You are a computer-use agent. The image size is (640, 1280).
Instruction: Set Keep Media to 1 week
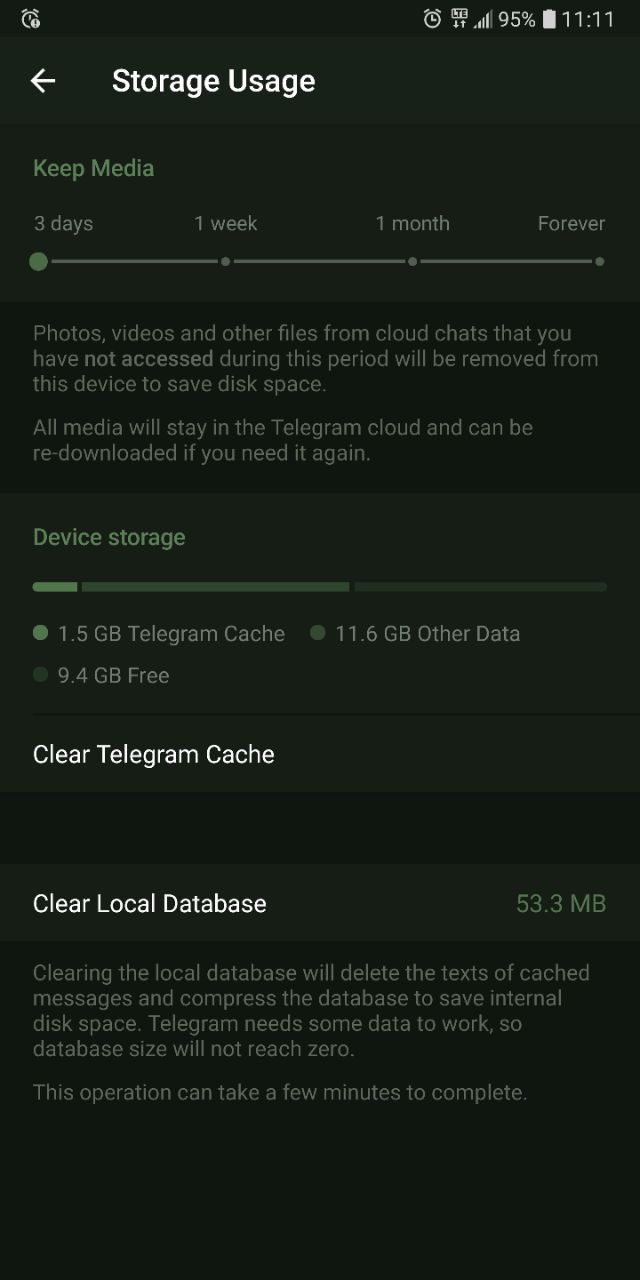tap(226, 261)
